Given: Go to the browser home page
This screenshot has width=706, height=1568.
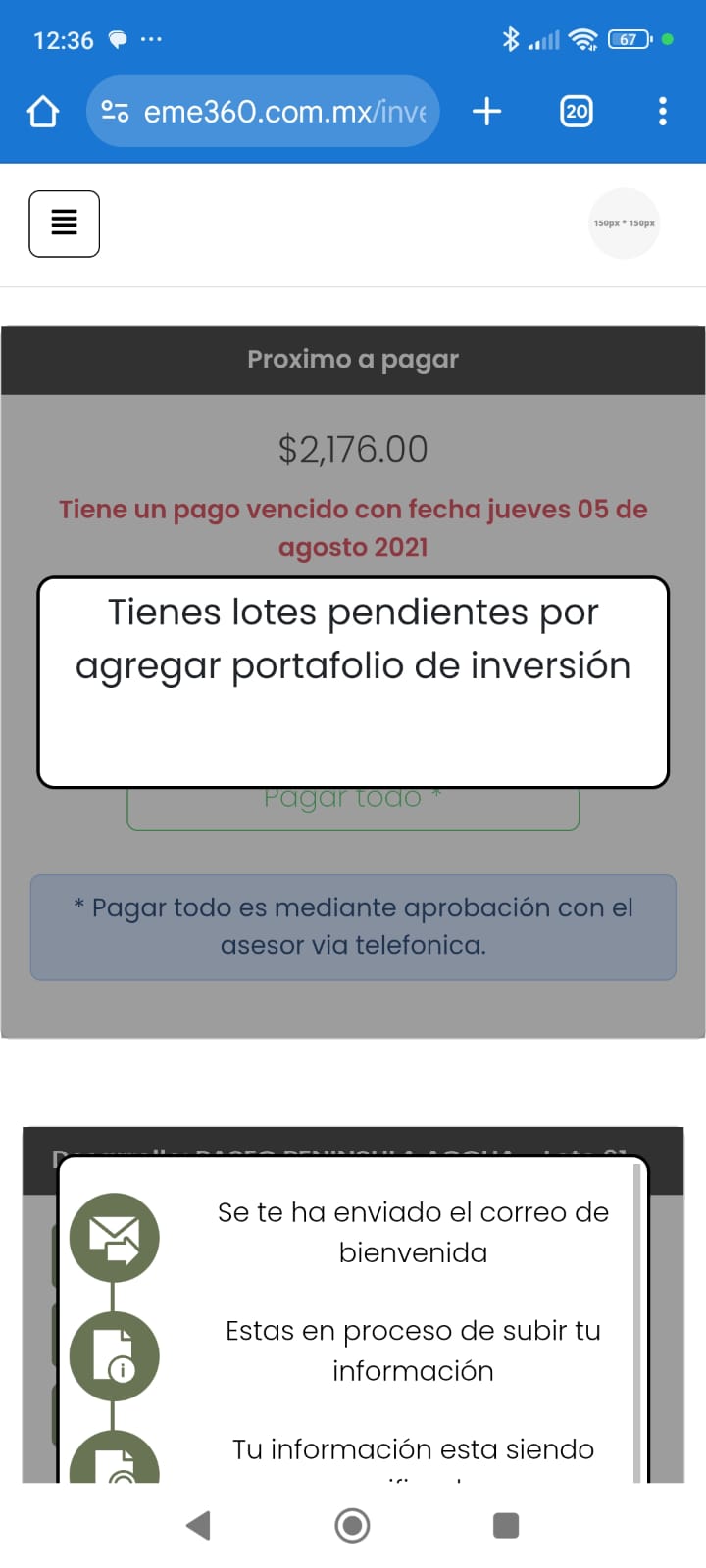Looking at the screenshot, I should 43,112.
